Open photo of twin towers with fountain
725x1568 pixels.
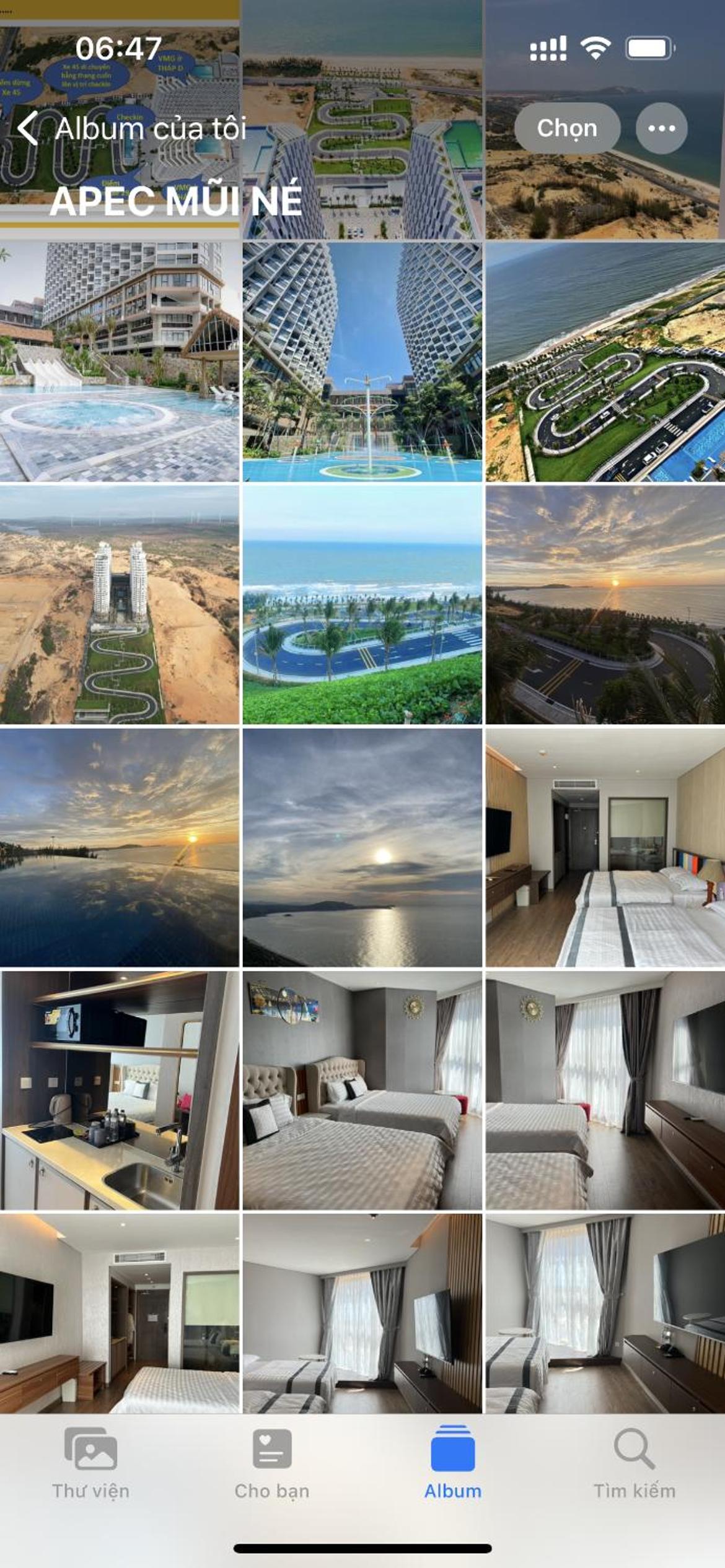coord(362,362)
